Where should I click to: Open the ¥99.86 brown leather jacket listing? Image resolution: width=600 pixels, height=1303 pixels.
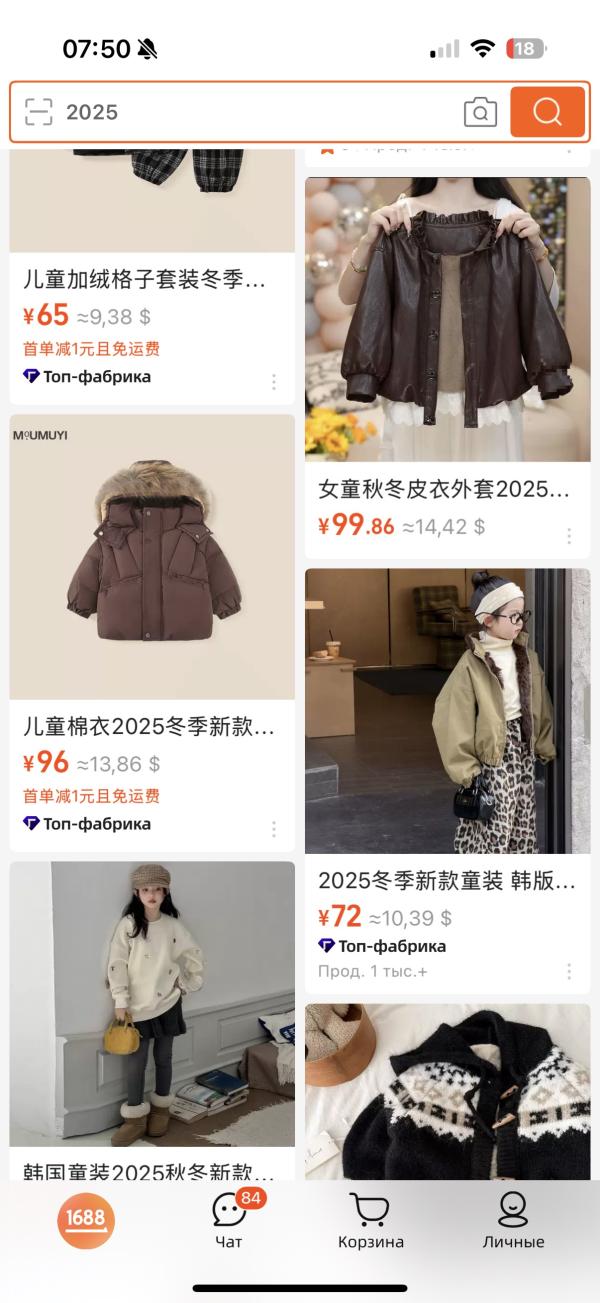click(448, 367)
